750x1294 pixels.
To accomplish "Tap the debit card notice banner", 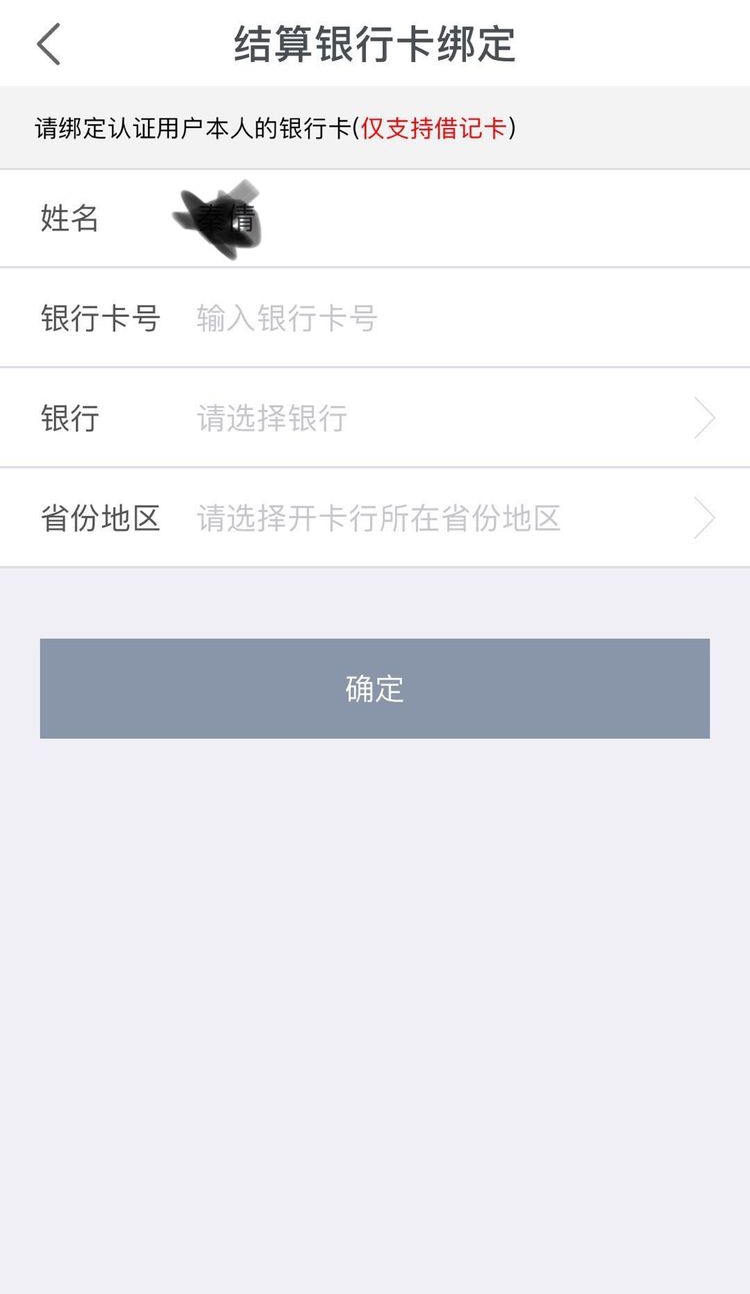I will tap(375, 127).
